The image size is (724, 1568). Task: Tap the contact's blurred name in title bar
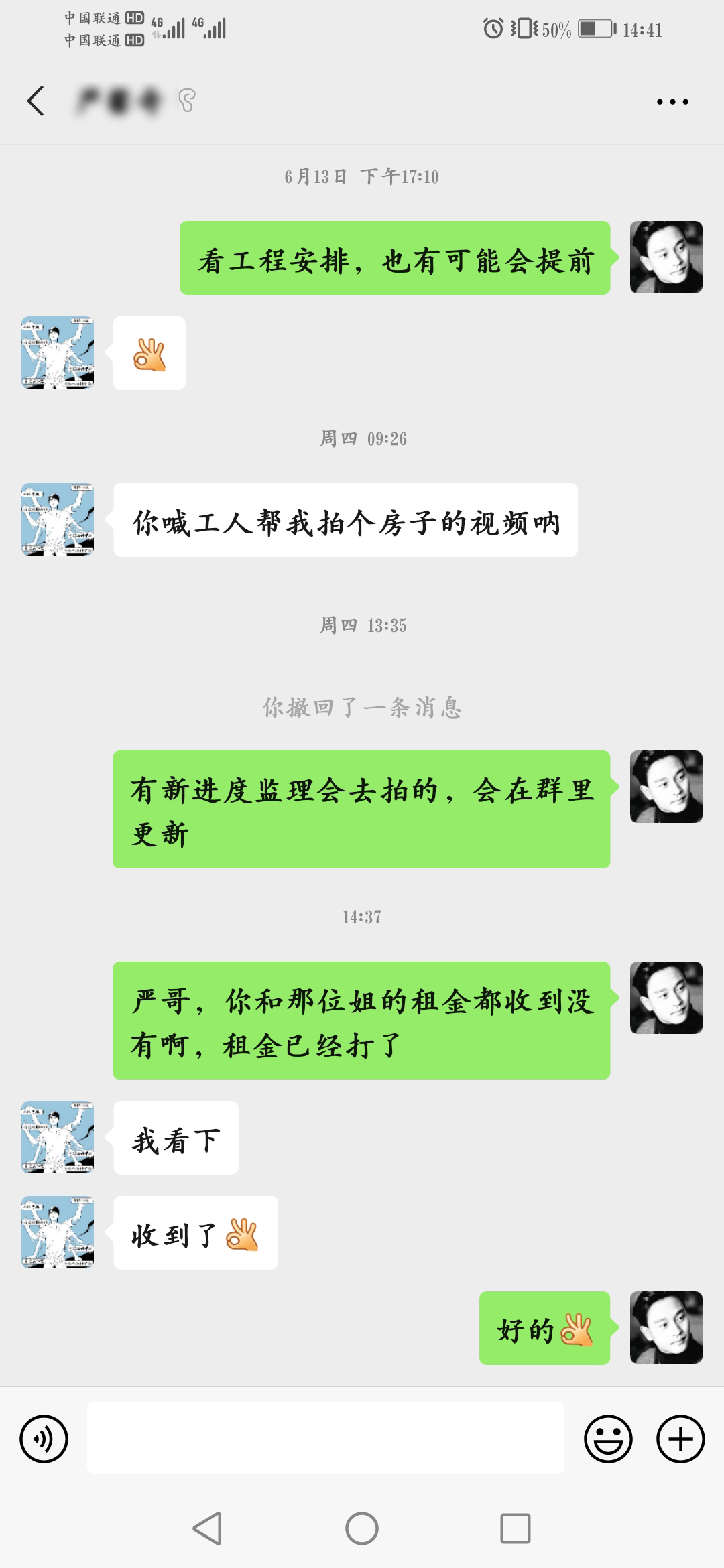tap(121, 102)
